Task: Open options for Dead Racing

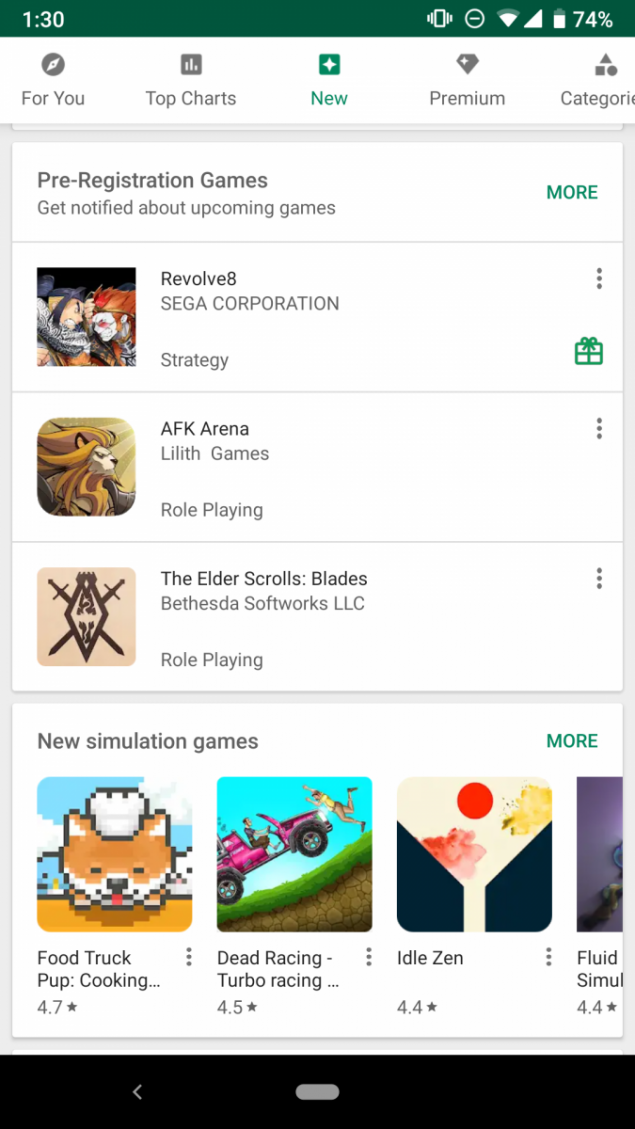Action: click(369, 957)
